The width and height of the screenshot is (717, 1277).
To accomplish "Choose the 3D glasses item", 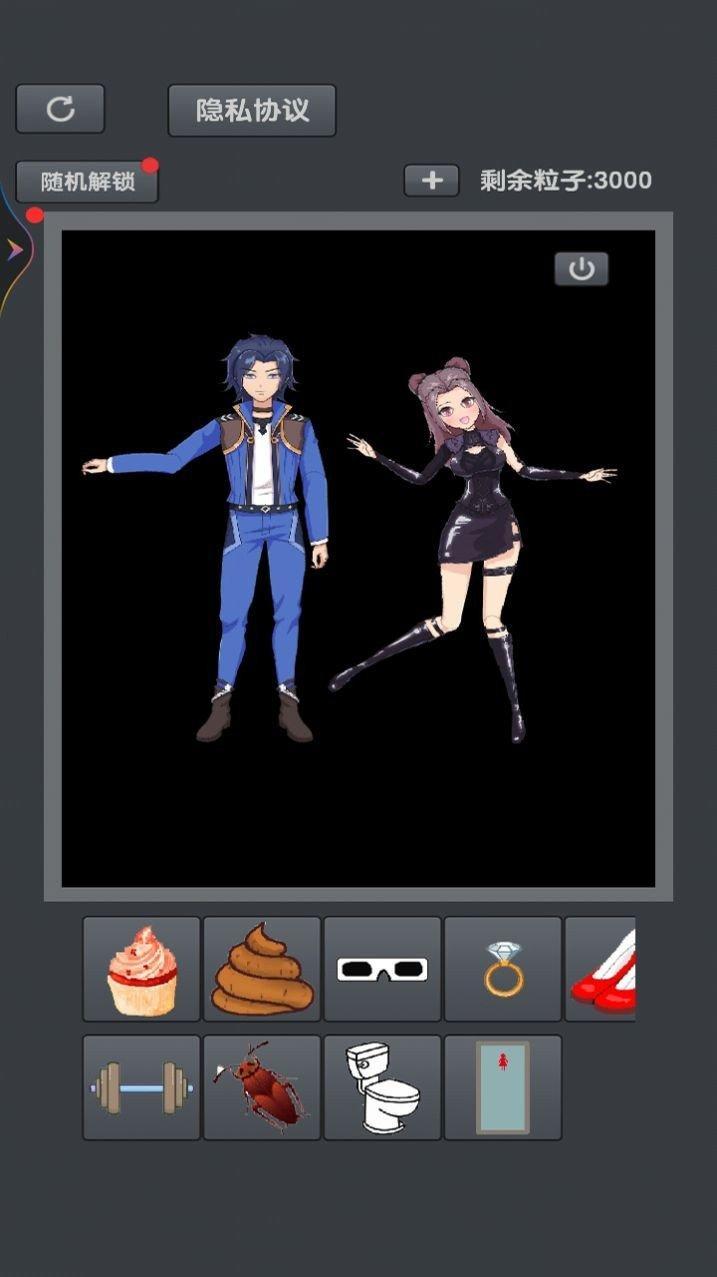I will coord(382,969).
